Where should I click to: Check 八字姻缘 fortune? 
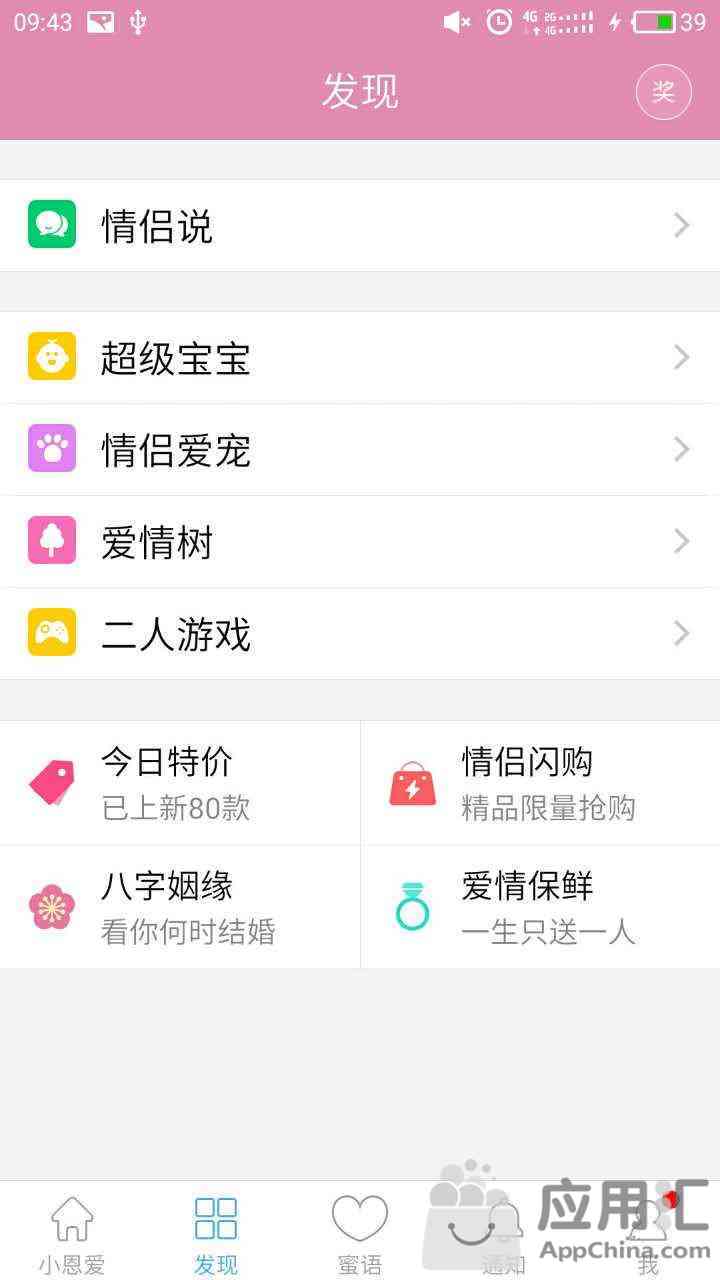coord(180,907)
